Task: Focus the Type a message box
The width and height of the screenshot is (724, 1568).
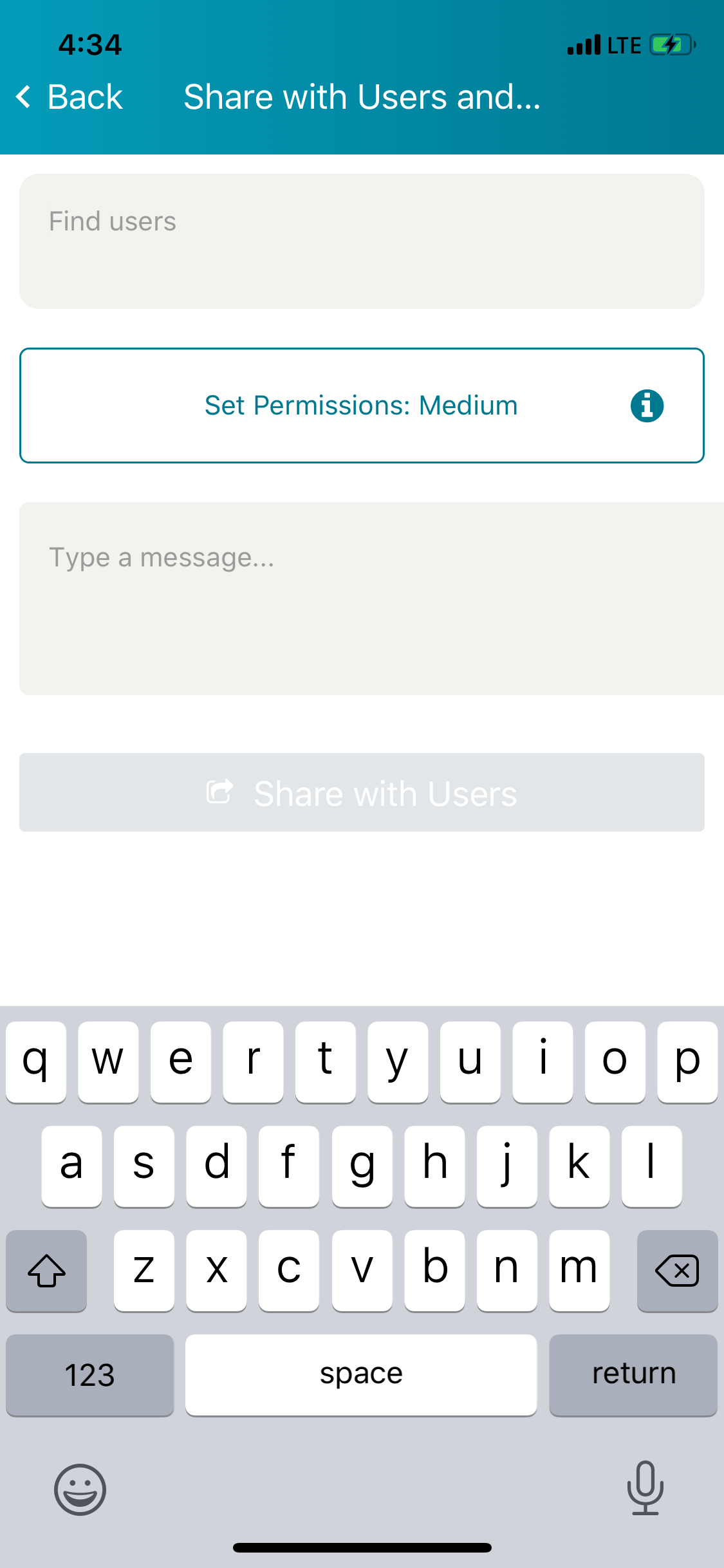Action: pyautogui.click(x=370, y=599)
